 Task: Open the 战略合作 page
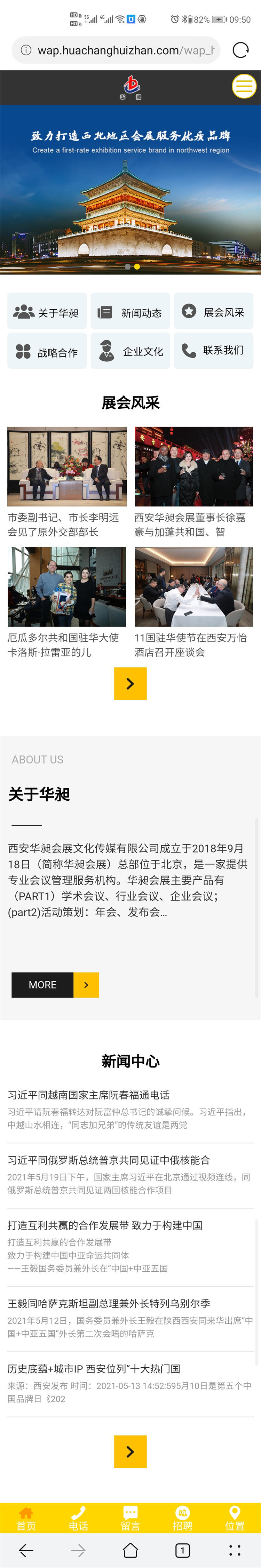47,352
